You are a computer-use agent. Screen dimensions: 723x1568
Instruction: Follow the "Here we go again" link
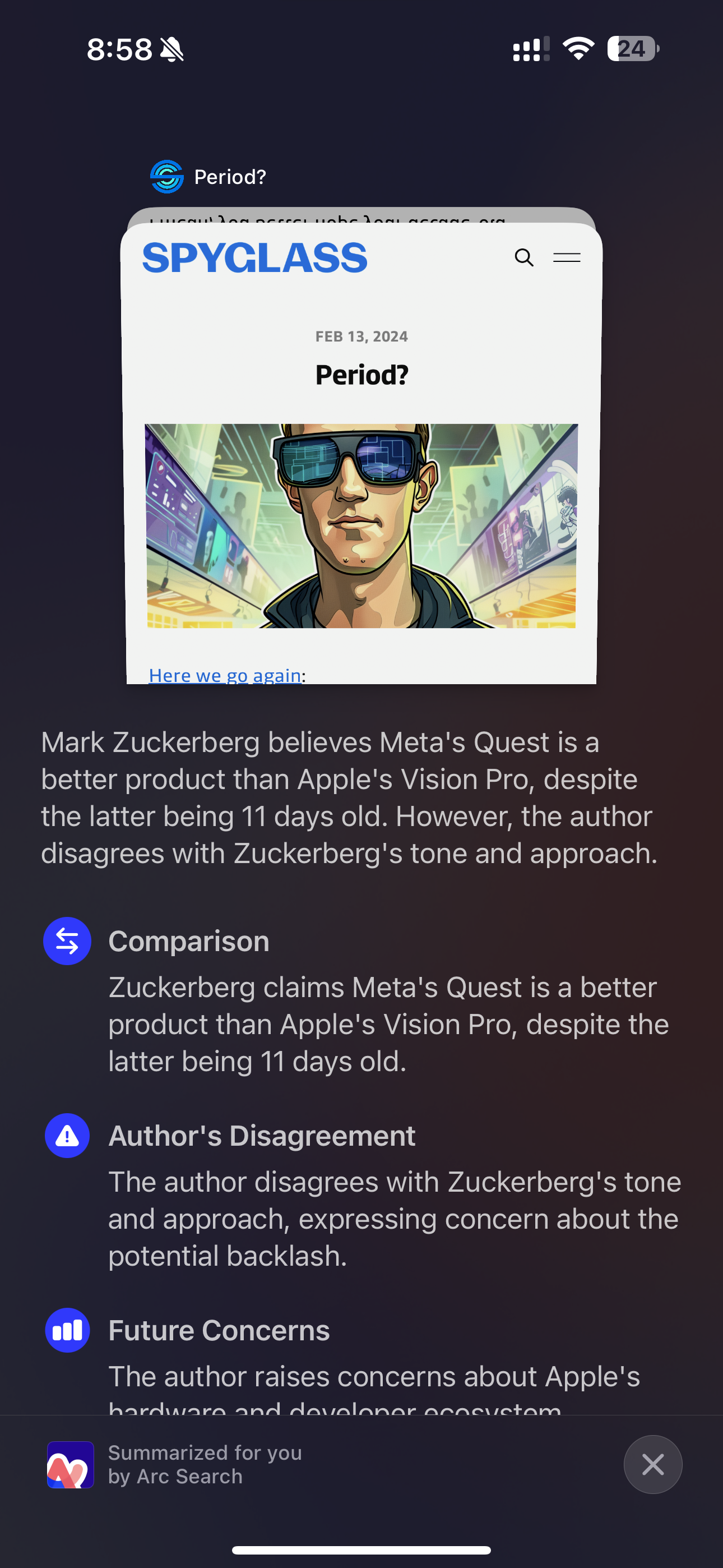(x=225, y=675)
